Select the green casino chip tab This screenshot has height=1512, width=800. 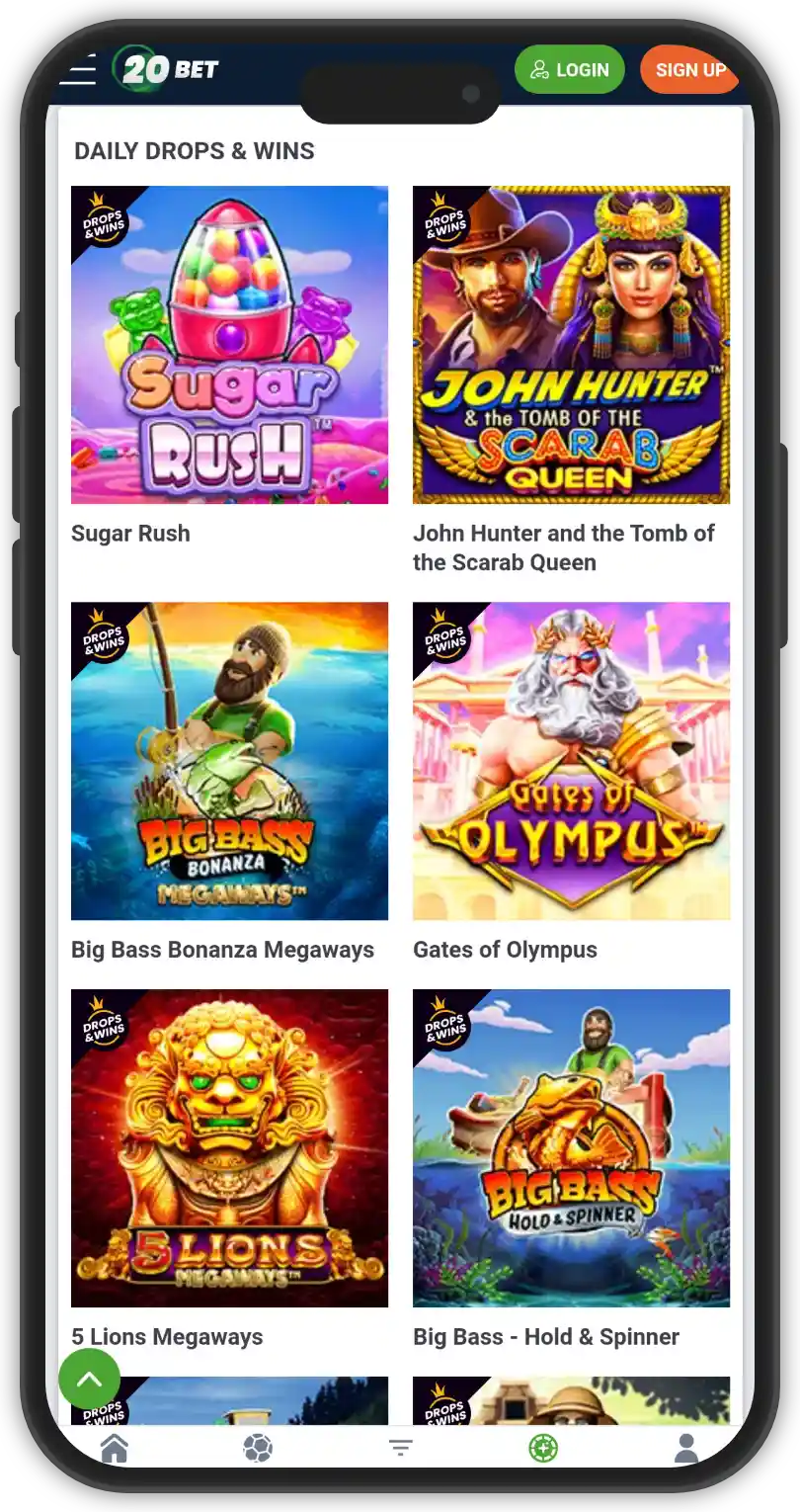click(543, 1449)
